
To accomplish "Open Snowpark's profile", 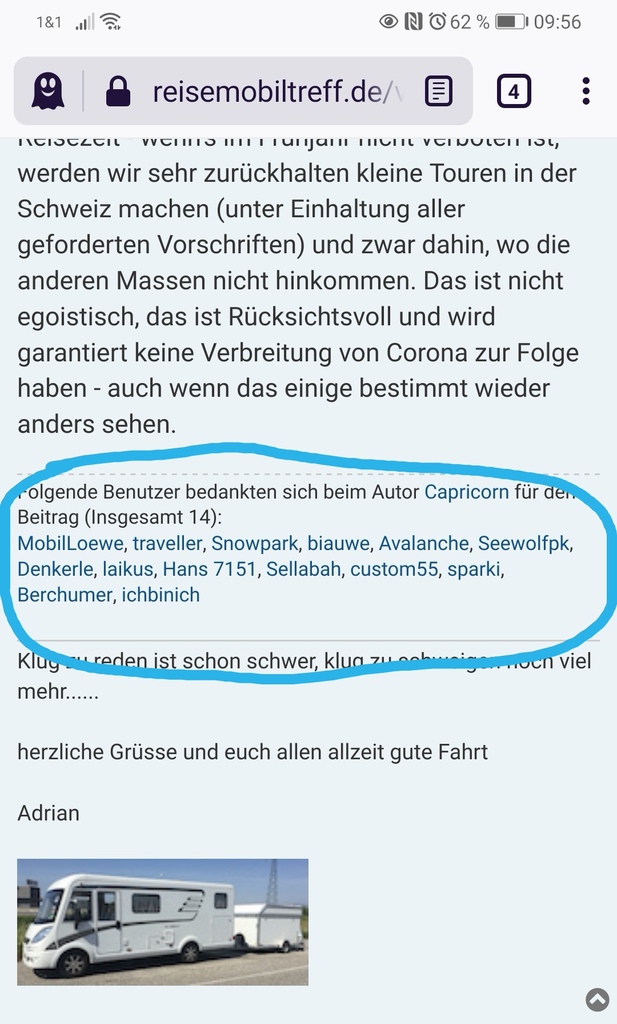I will point(255,543).
